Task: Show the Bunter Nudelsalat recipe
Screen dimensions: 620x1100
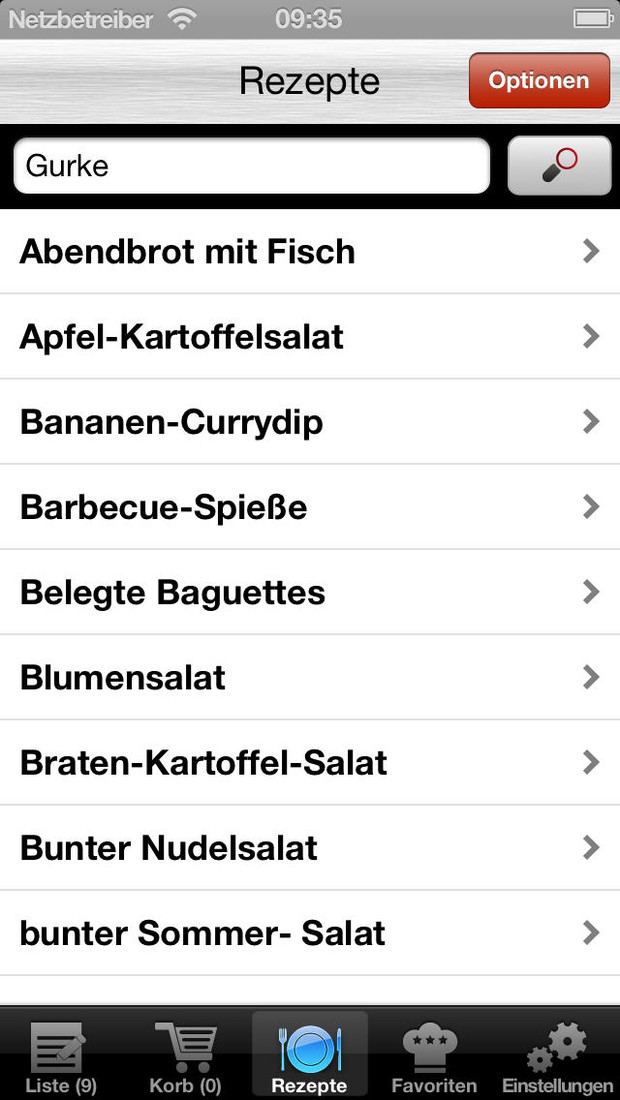Action: click(x=310, y=847)
